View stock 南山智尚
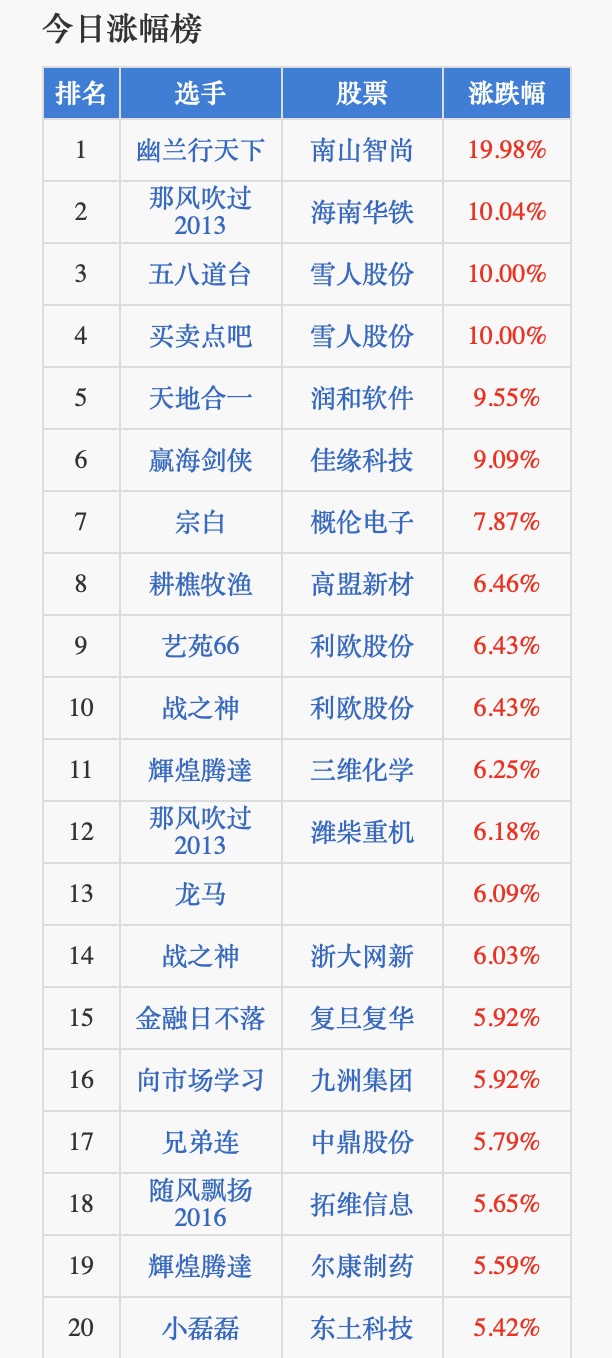612x1358 pixels. tap(362, 150)
